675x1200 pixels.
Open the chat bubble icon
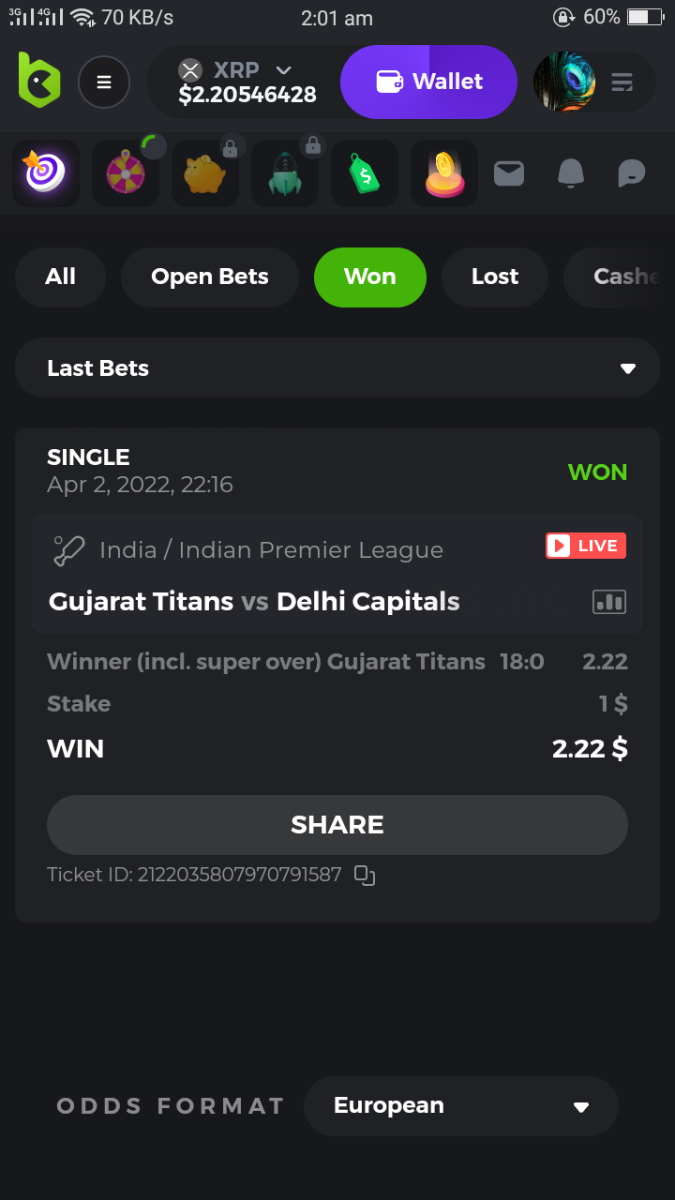pyautogui.click(x=631, y=174)
